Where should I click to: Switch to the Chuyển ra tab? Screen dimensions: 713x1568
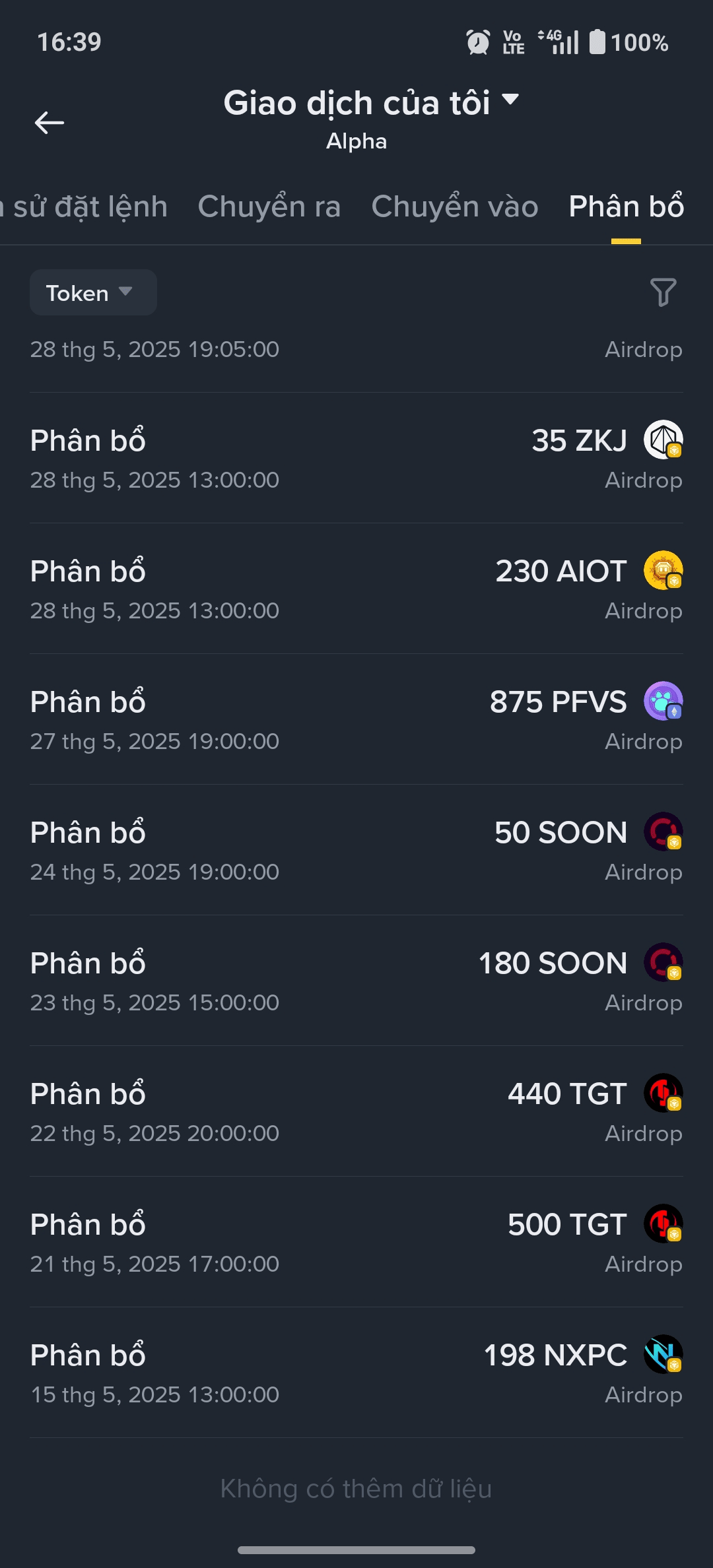tap(269, 207)
